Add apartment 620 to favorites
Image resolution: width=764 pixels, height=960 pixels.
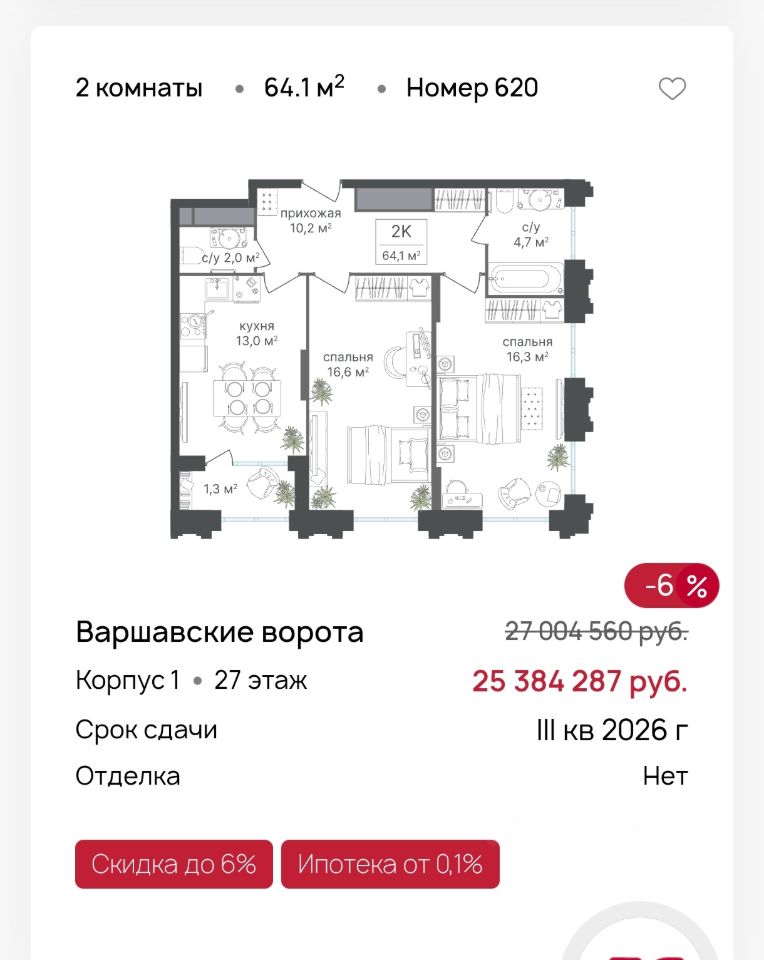pos(672,89)
